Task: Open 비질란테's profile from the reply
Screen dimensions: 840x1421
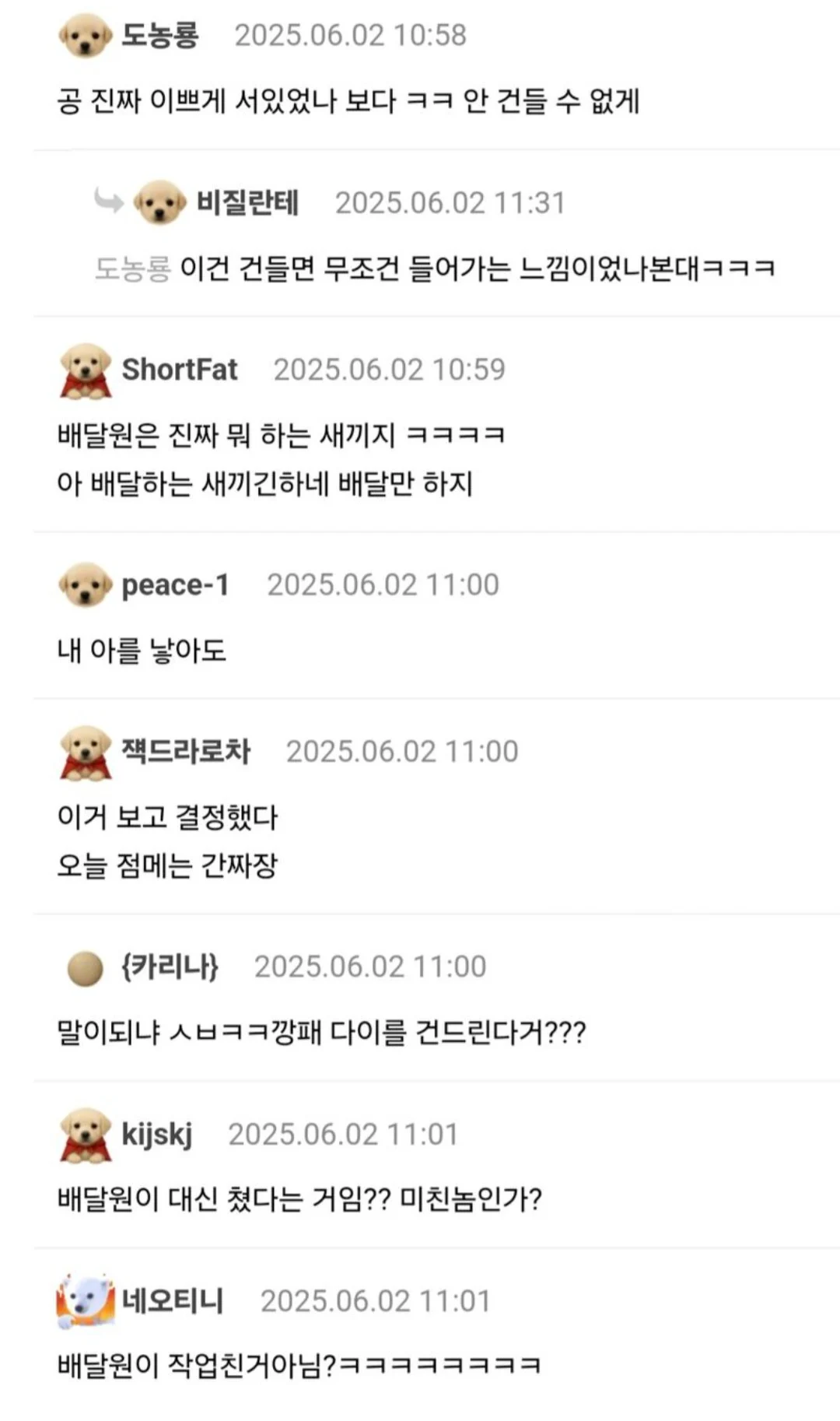Action: 247,202
